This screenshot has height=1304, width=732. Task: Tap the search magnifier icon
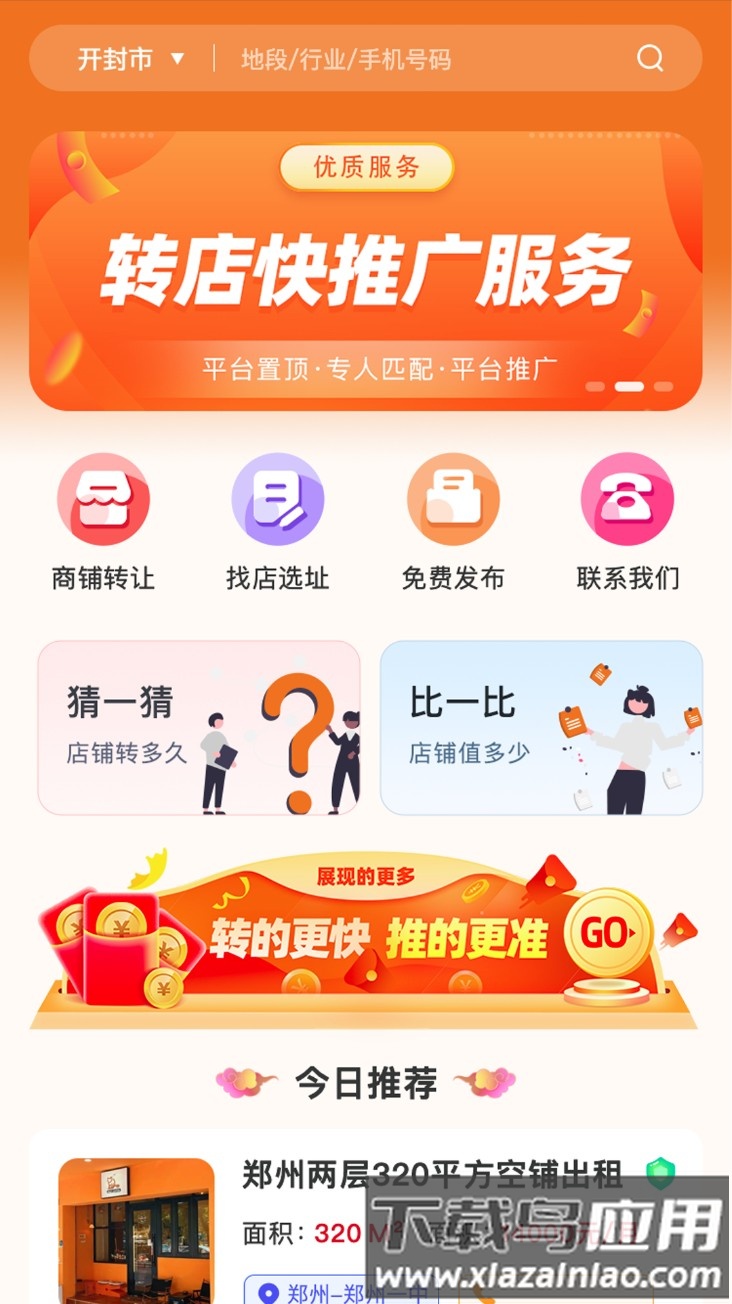[650, 58]
